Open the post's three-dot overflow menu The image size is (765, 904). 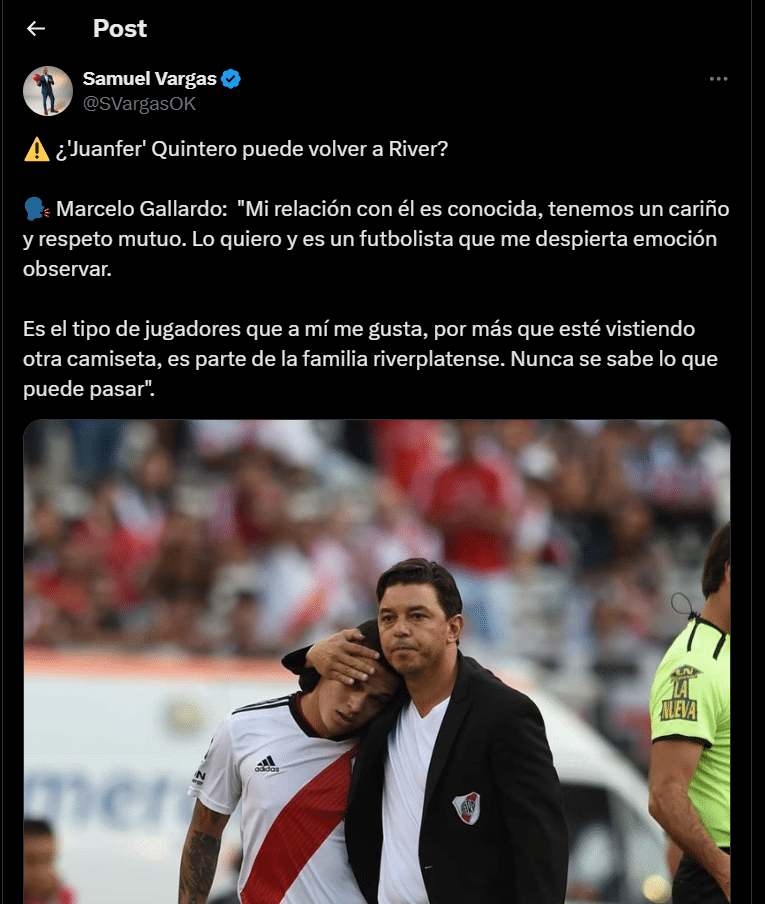(718, 79)
